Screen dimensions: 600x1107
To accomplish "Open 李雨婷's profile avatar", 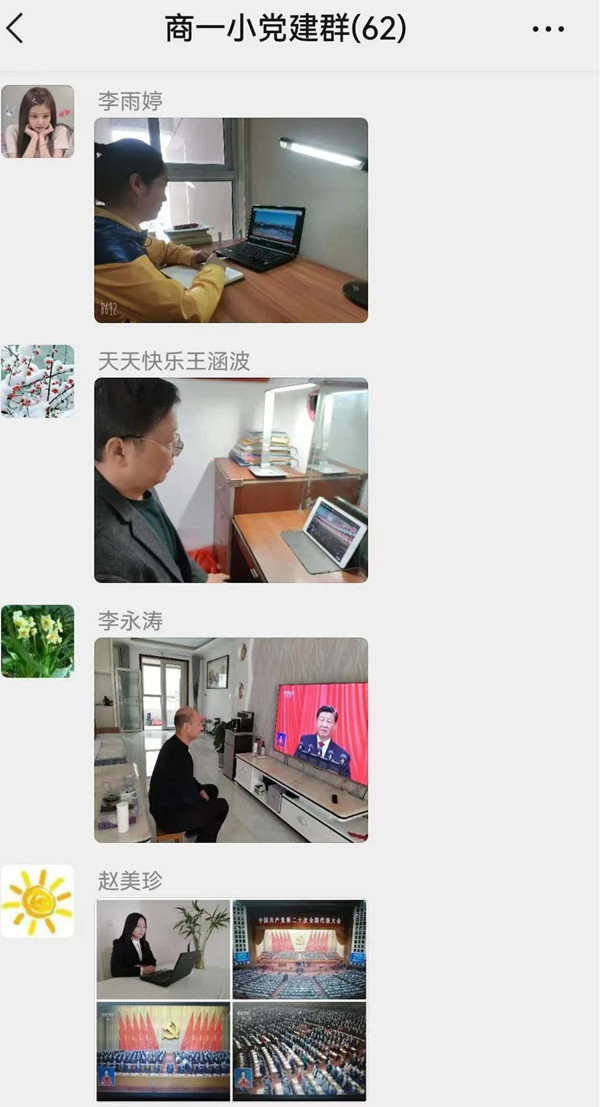I will [37, 122].
